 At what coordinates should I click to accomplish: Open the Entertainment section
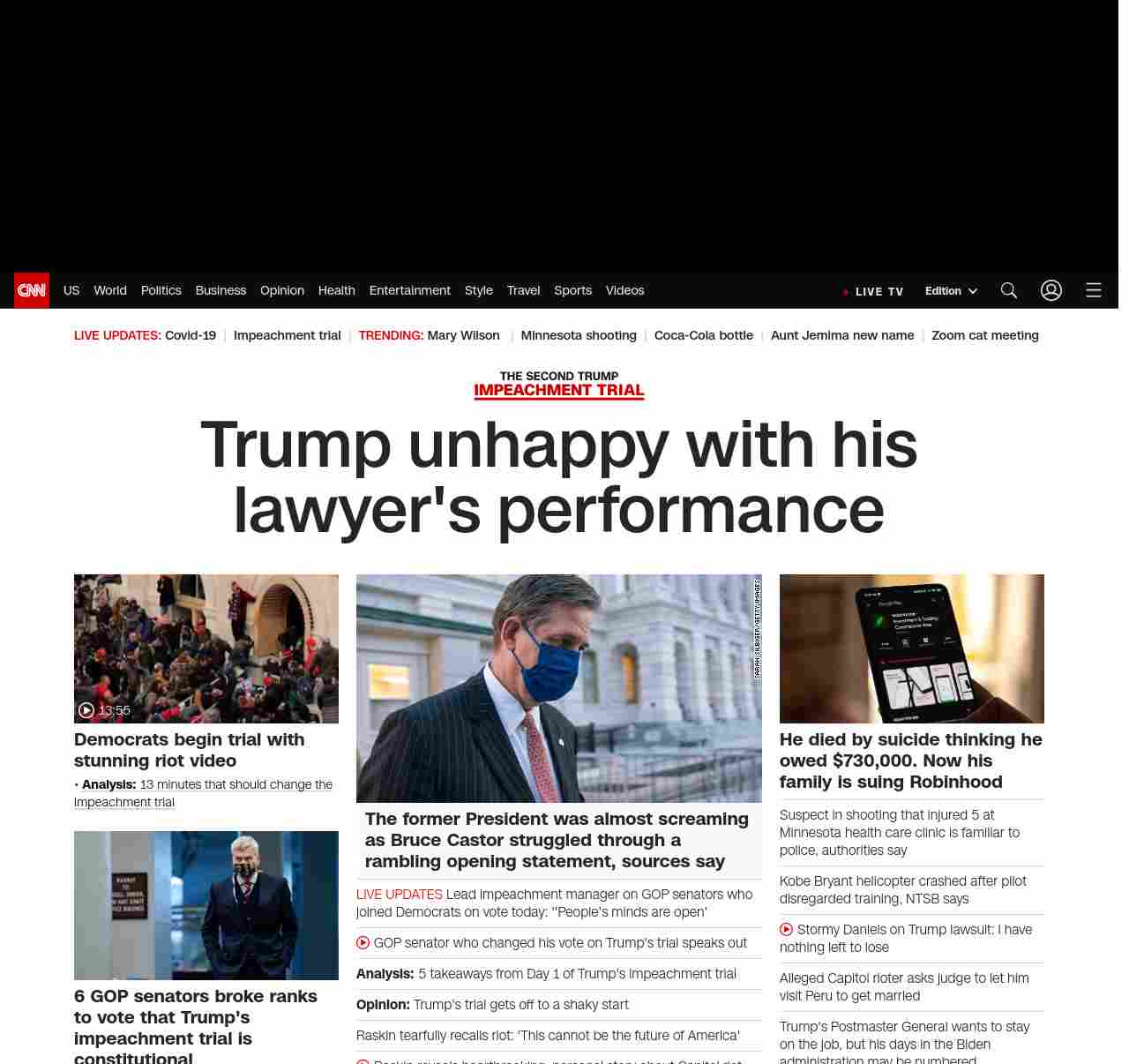(x=409, y=290)
